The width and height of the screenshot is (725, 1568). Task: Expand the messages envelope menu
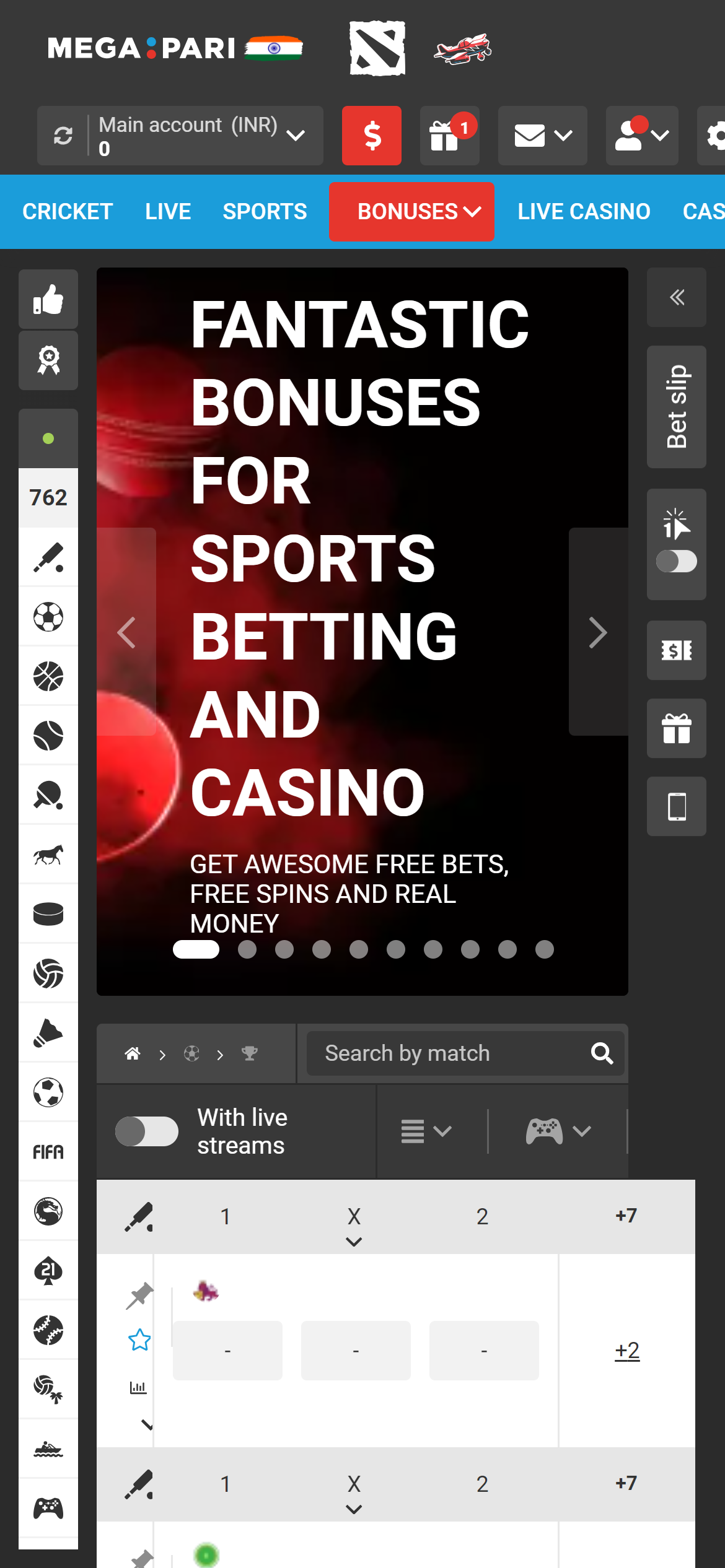pos(542,136)
